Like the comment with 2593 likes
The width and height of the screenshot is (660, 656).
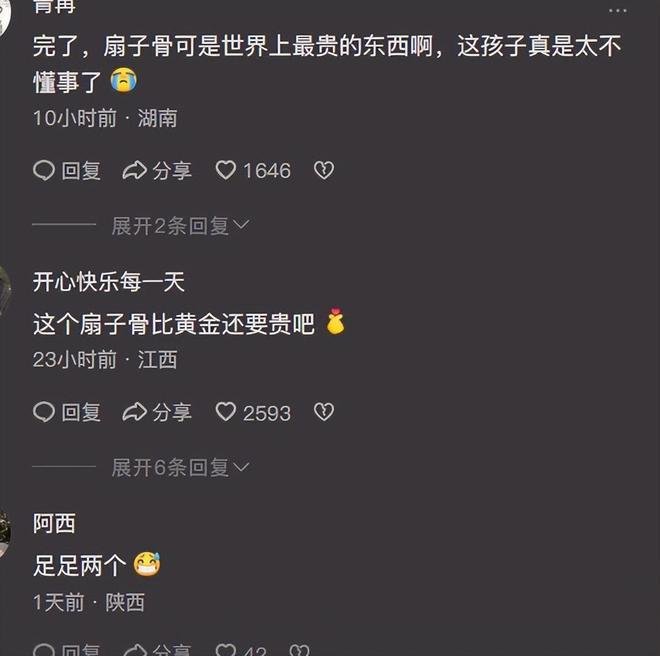[x=253, y=412]
